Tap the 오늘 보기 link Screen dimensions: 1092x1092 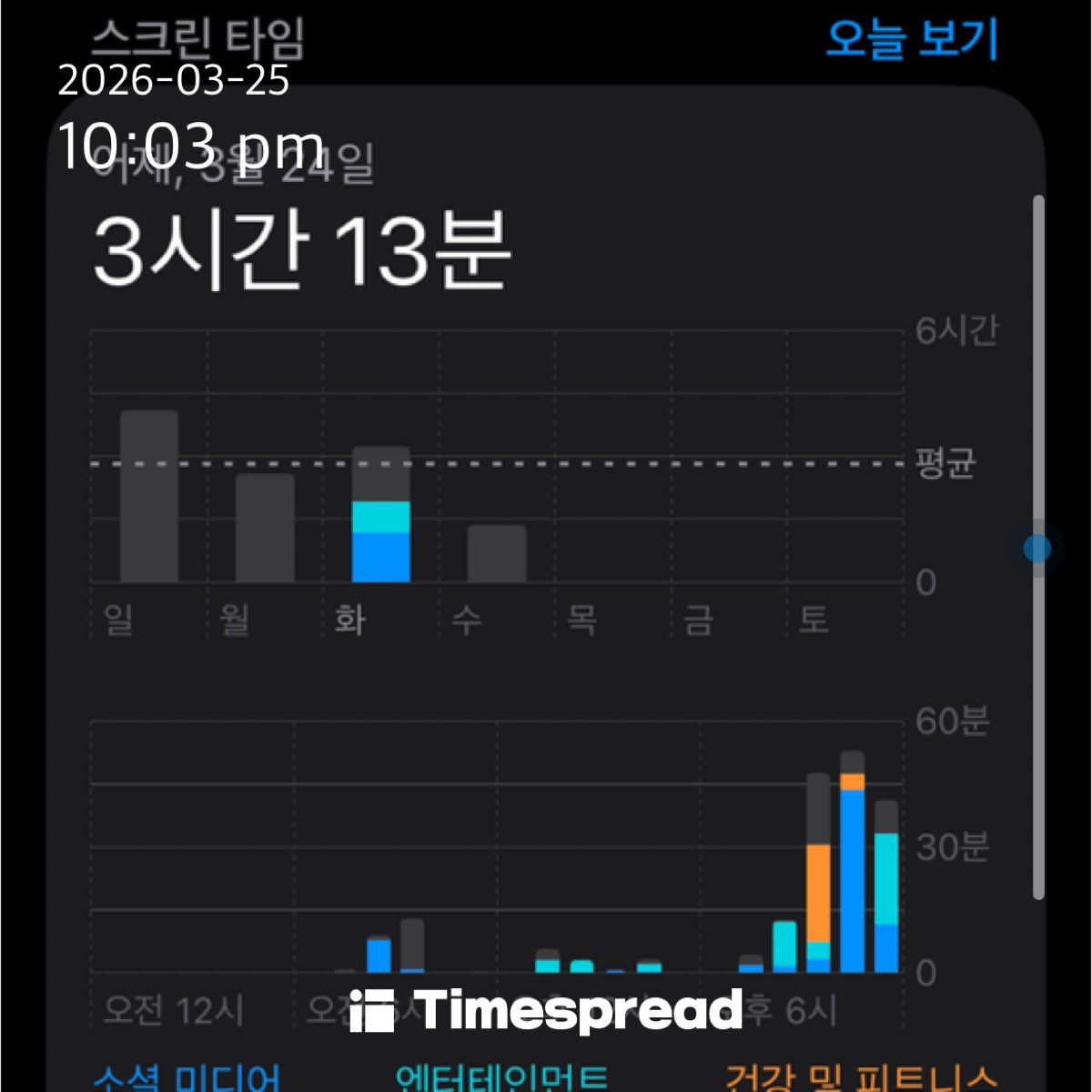911,39
